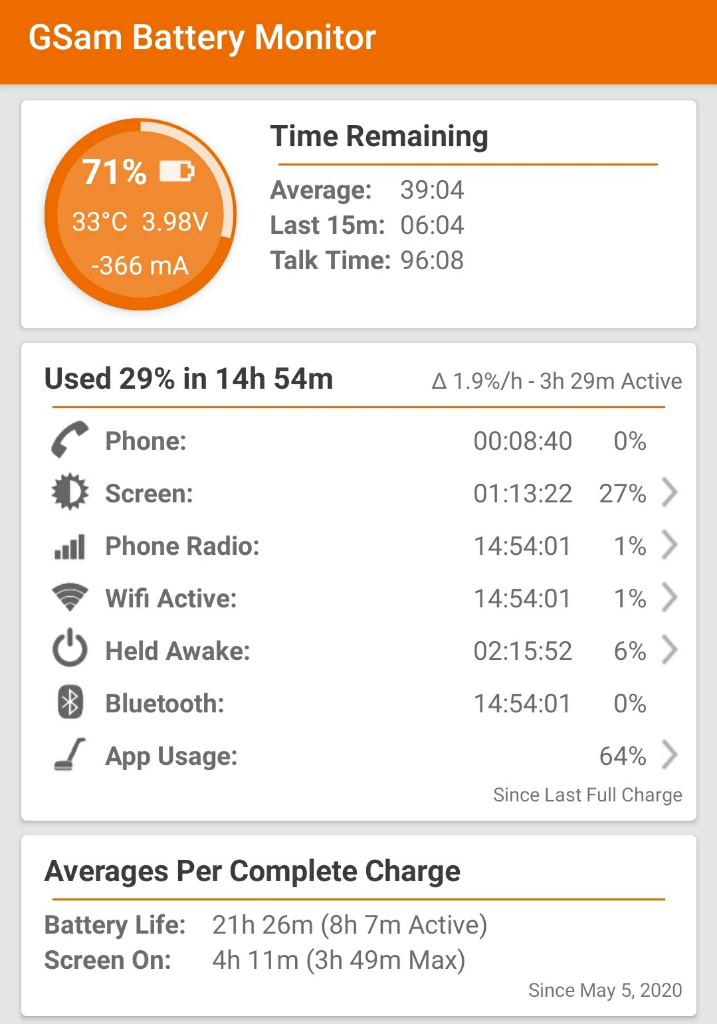
Task: Open Phone Radio details
Action: click(x=360, y=546)
